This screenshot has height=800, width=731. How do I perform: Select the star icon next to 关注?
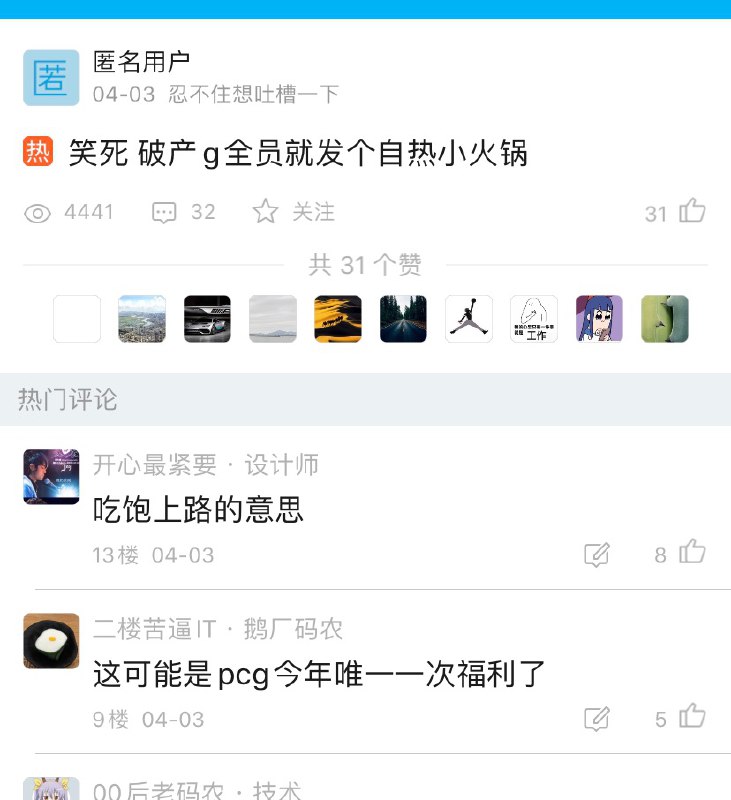pos(266,212)
